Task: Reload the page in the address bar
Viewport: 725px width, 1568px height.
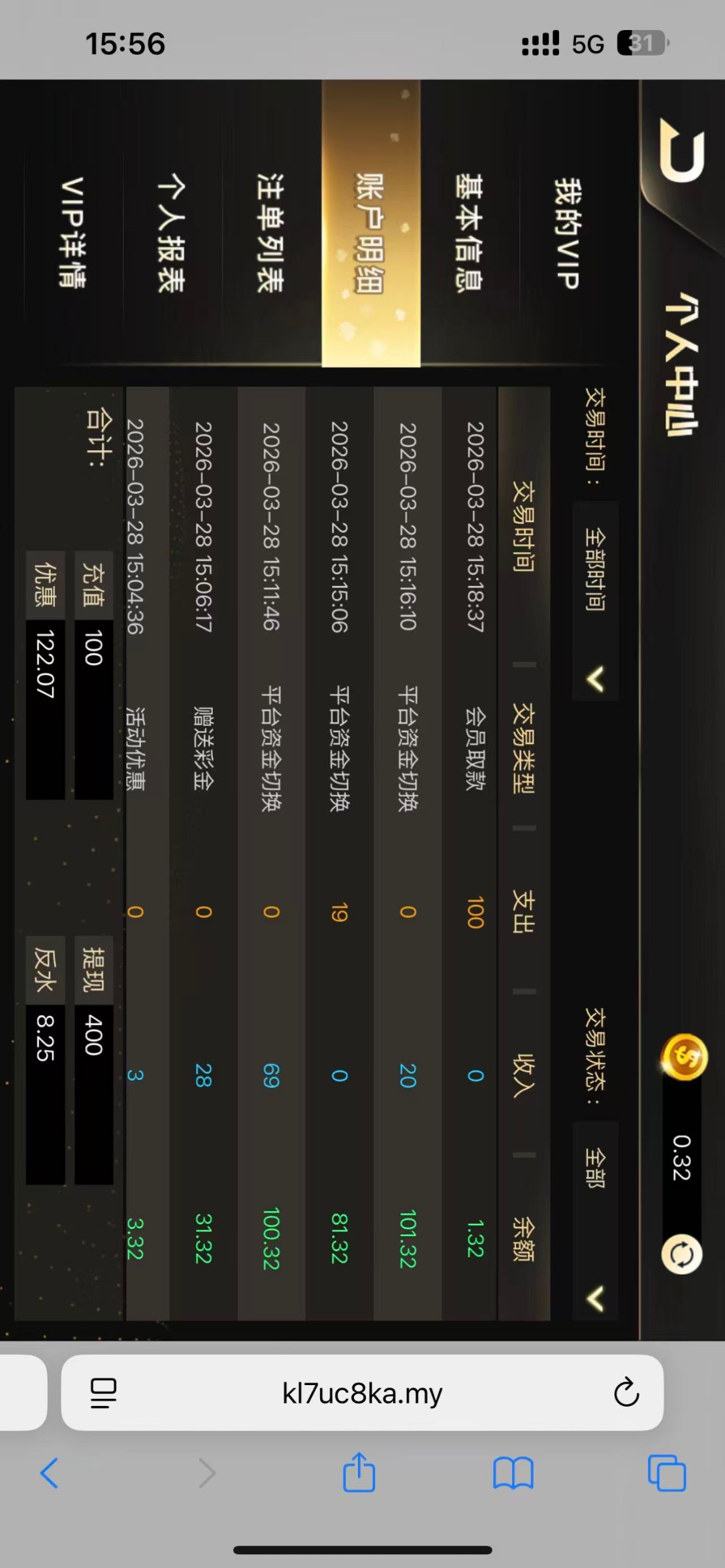Action: click(626, 1392)
